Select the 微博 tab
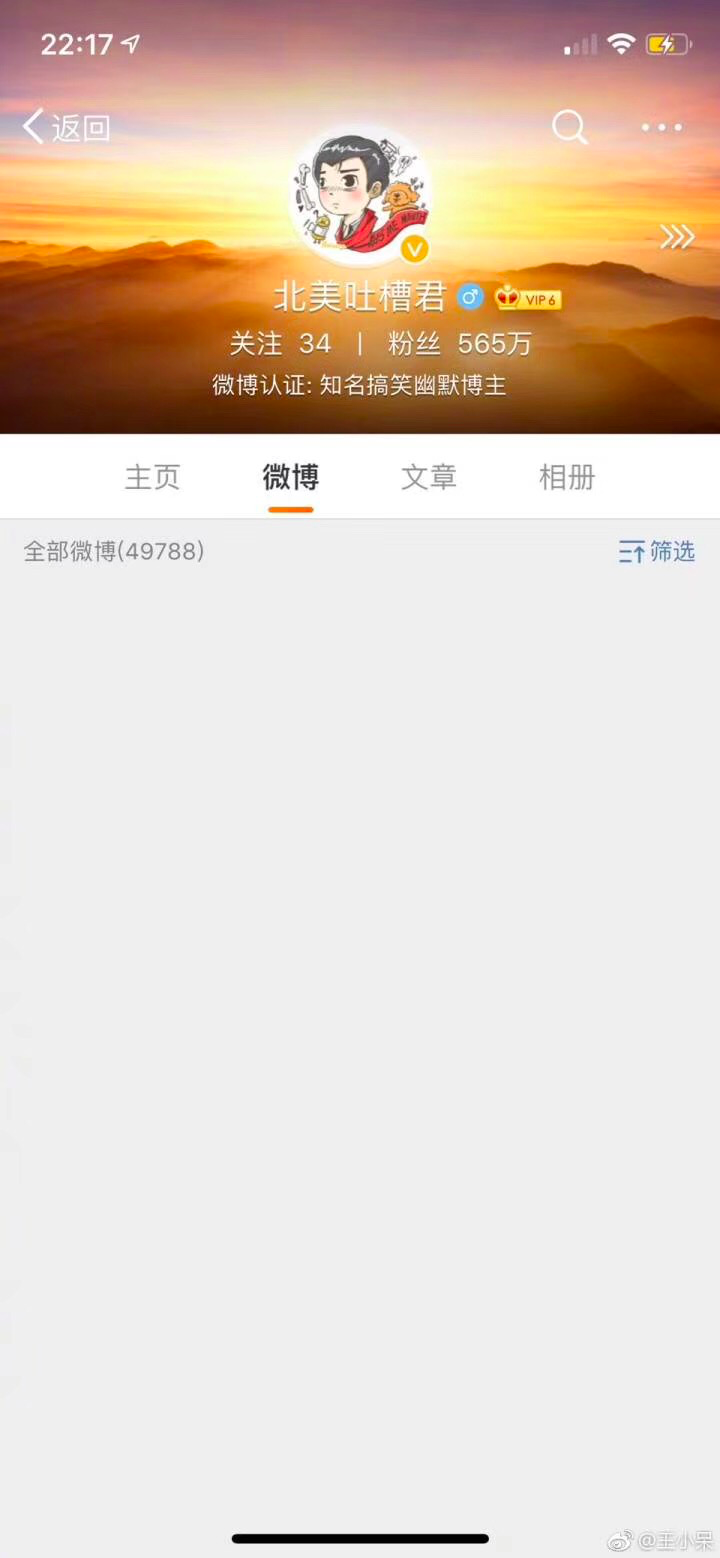This screenshot has height=1558, width=720. (x=290, y=477)
